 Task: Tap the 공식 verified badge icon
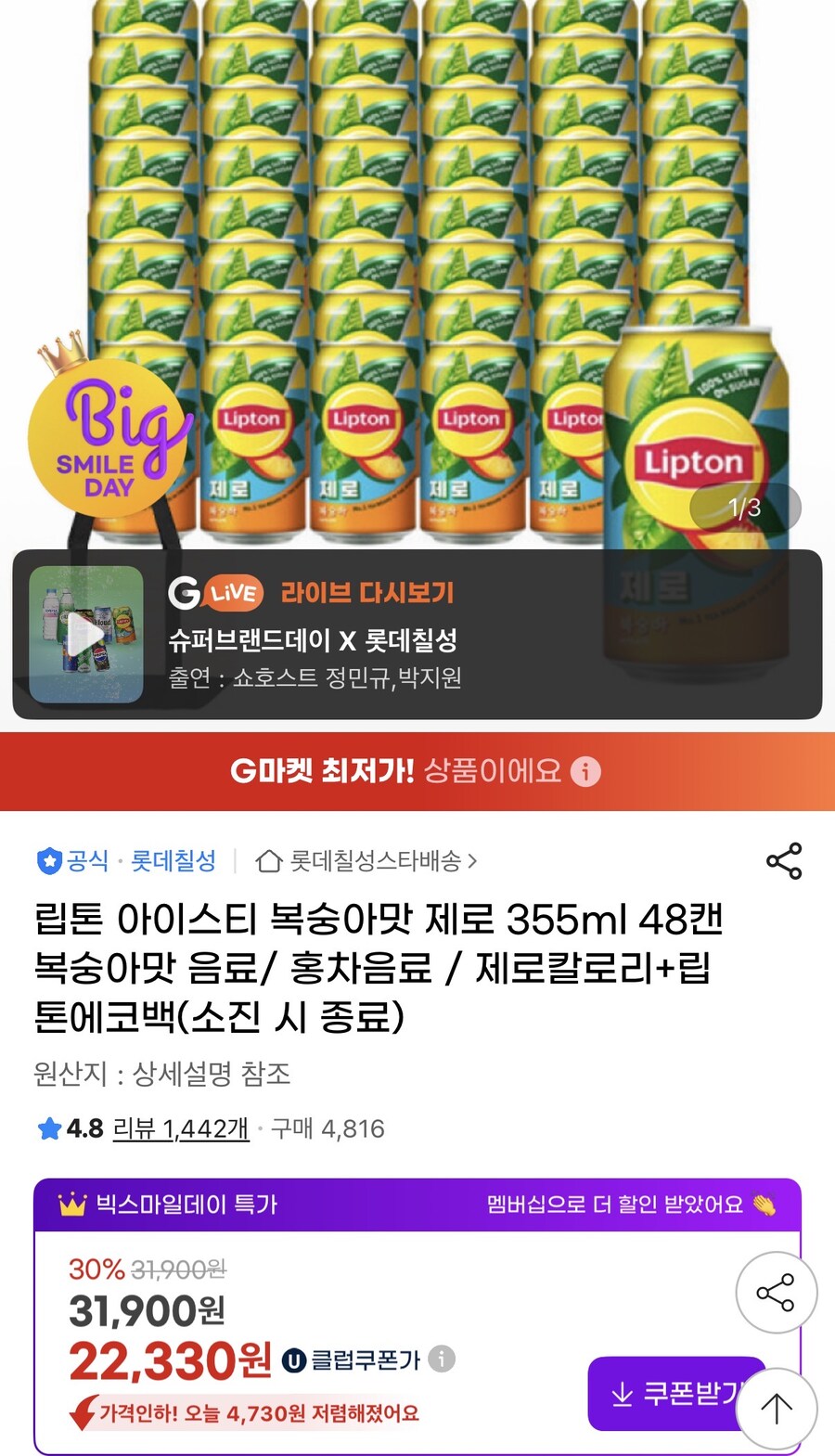tap(48, 860)
